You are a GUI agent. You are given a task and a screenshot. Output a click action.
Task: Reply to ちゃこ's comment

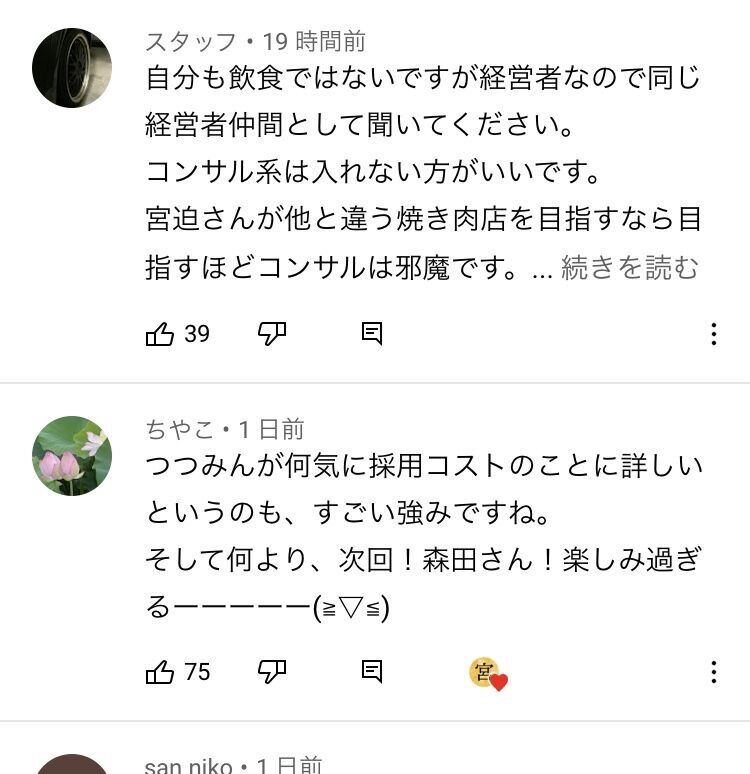(372, 671)
